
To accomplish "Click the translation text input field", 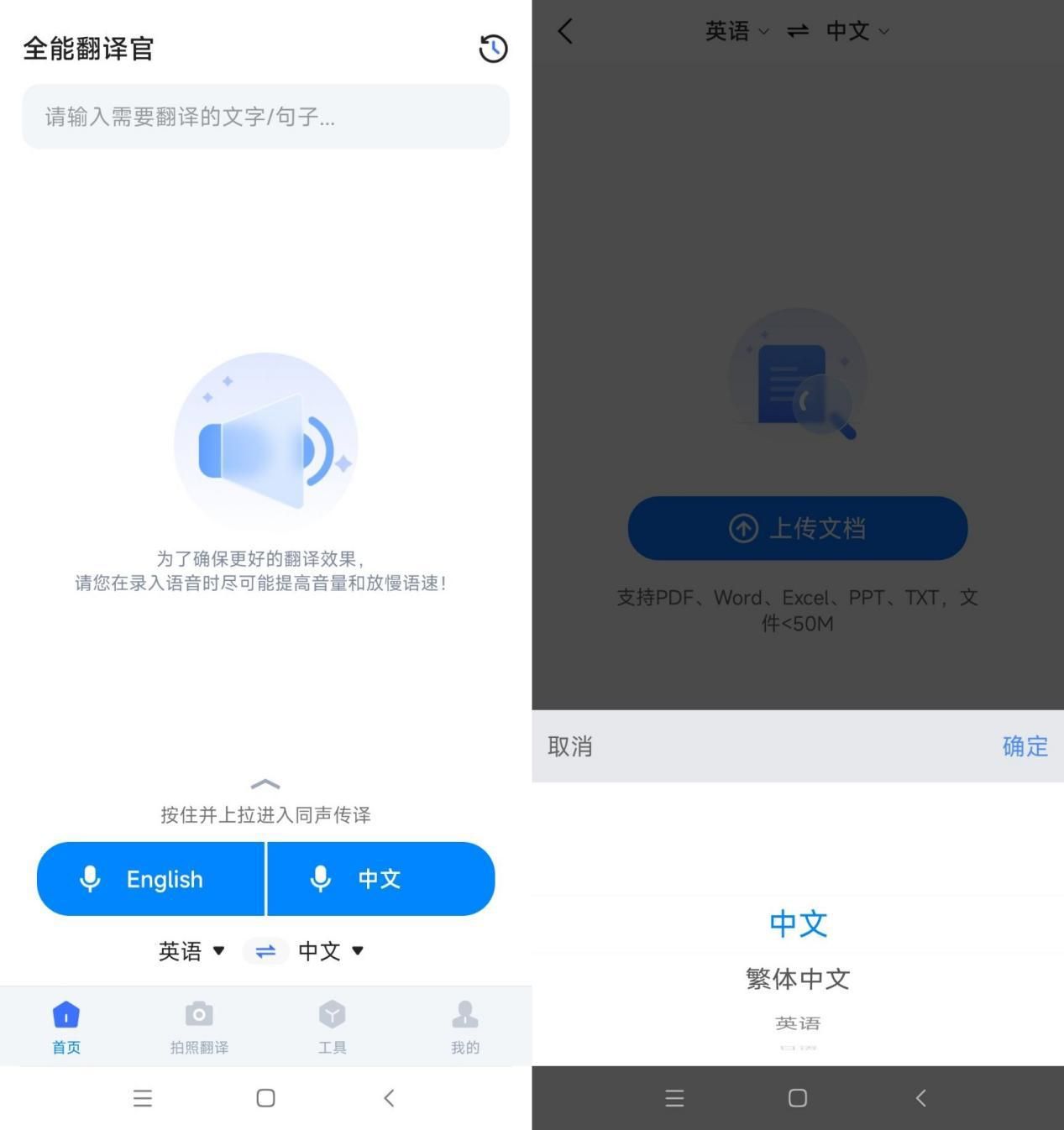I will [x=265, y=118].
